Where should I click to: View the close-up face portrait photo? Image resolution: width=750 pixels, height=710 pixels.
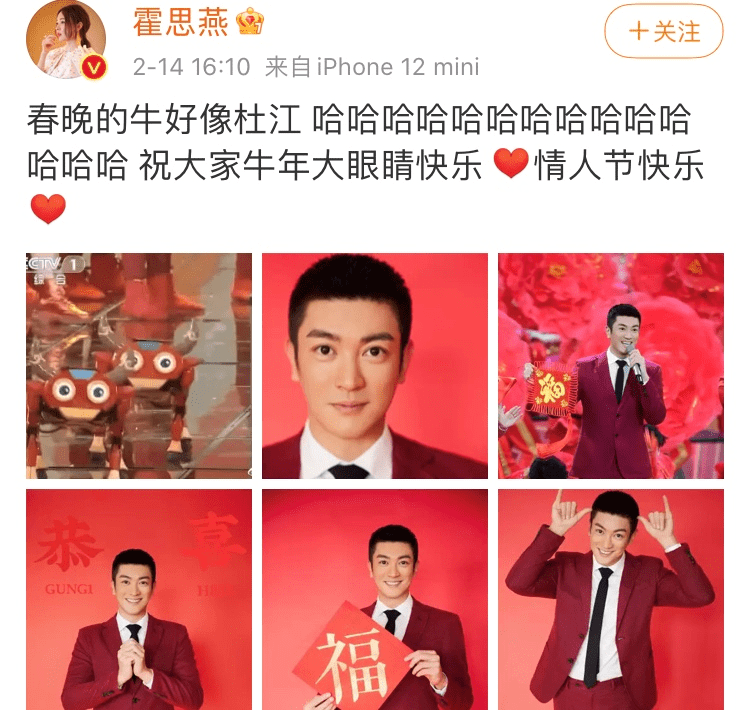tap(375, 365)
